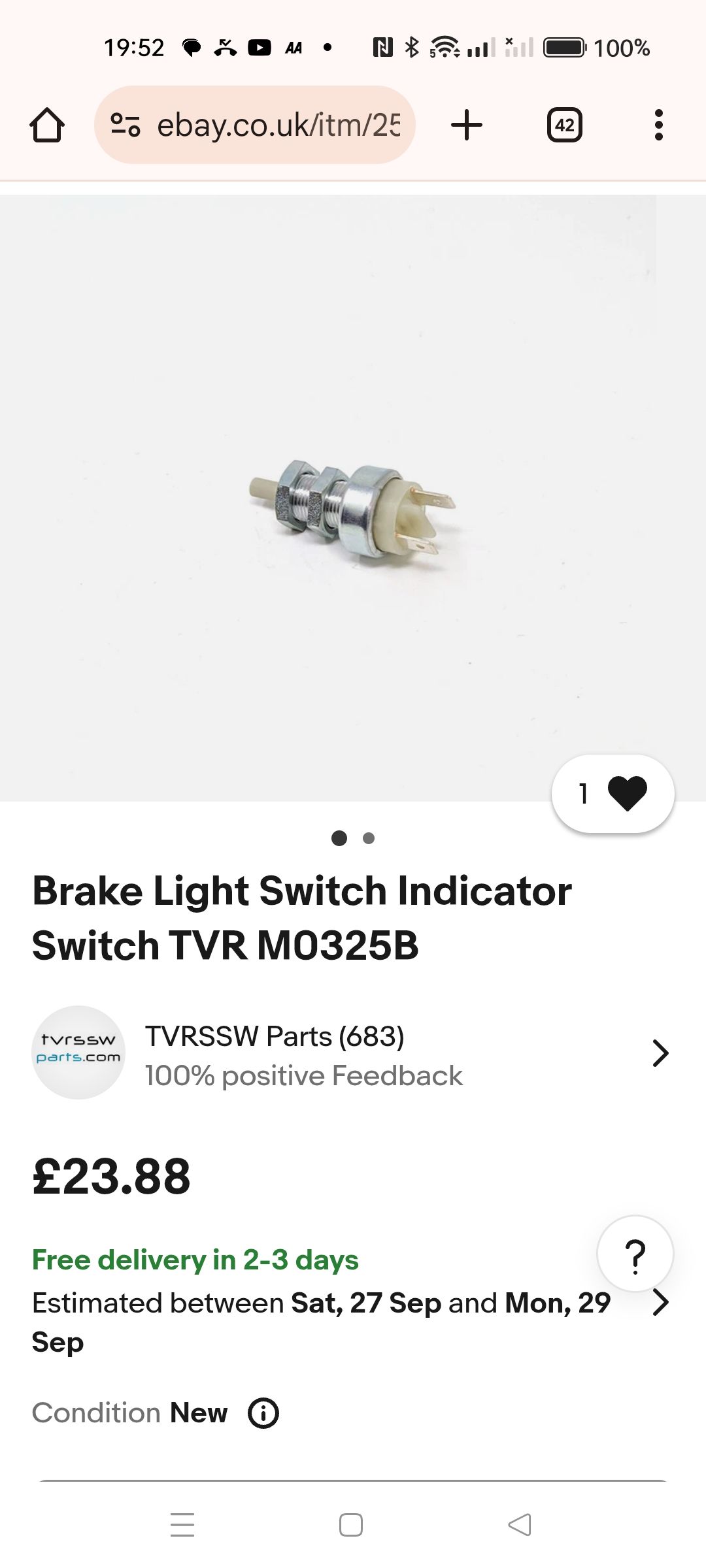Open recent apps from navigation bar

(182, 1525)
